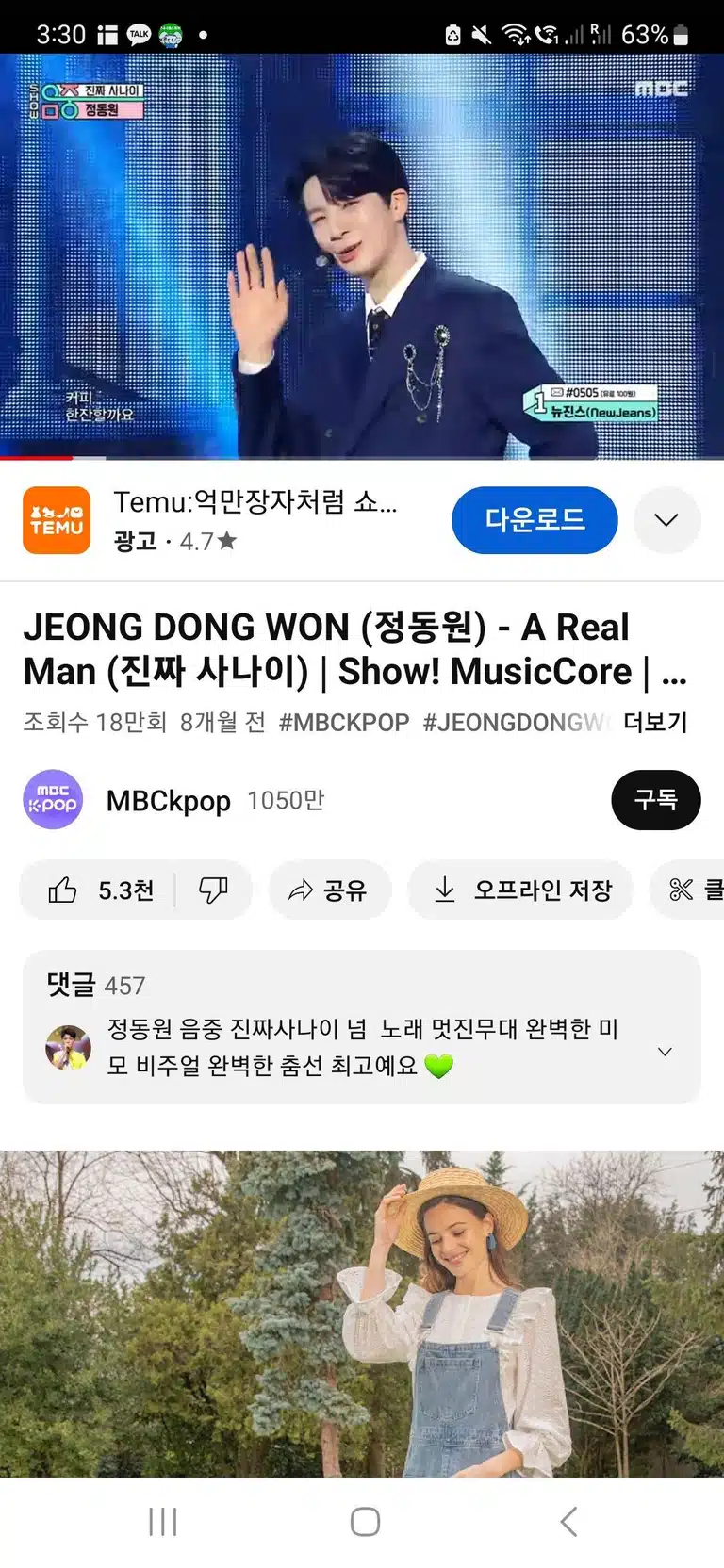This screenshot has height=1568, width=724.
Task: Open the 댓글 457 comments section
Action: point(362,1026)
